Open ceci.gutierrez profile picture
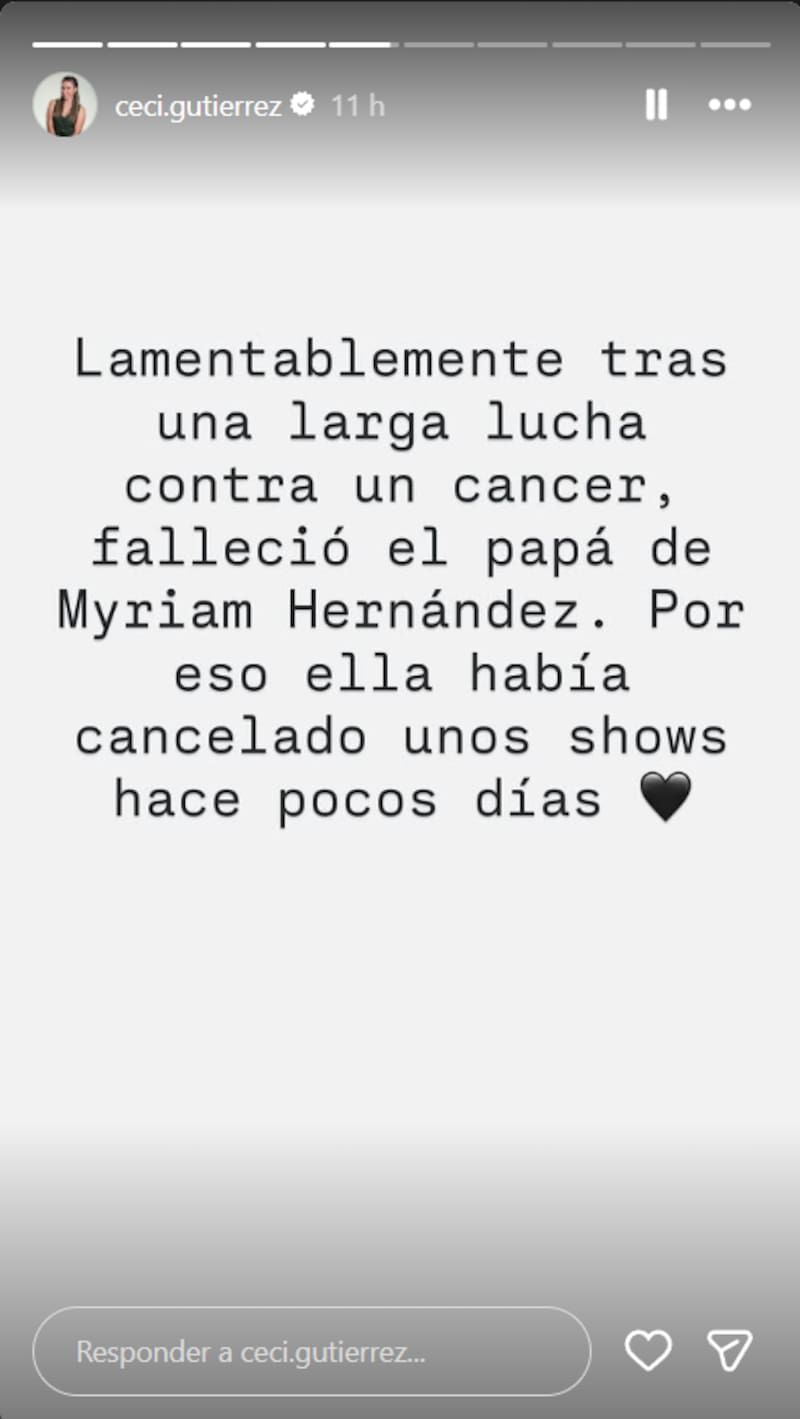This screenshot has height=1419, width=800. point(65,105)
